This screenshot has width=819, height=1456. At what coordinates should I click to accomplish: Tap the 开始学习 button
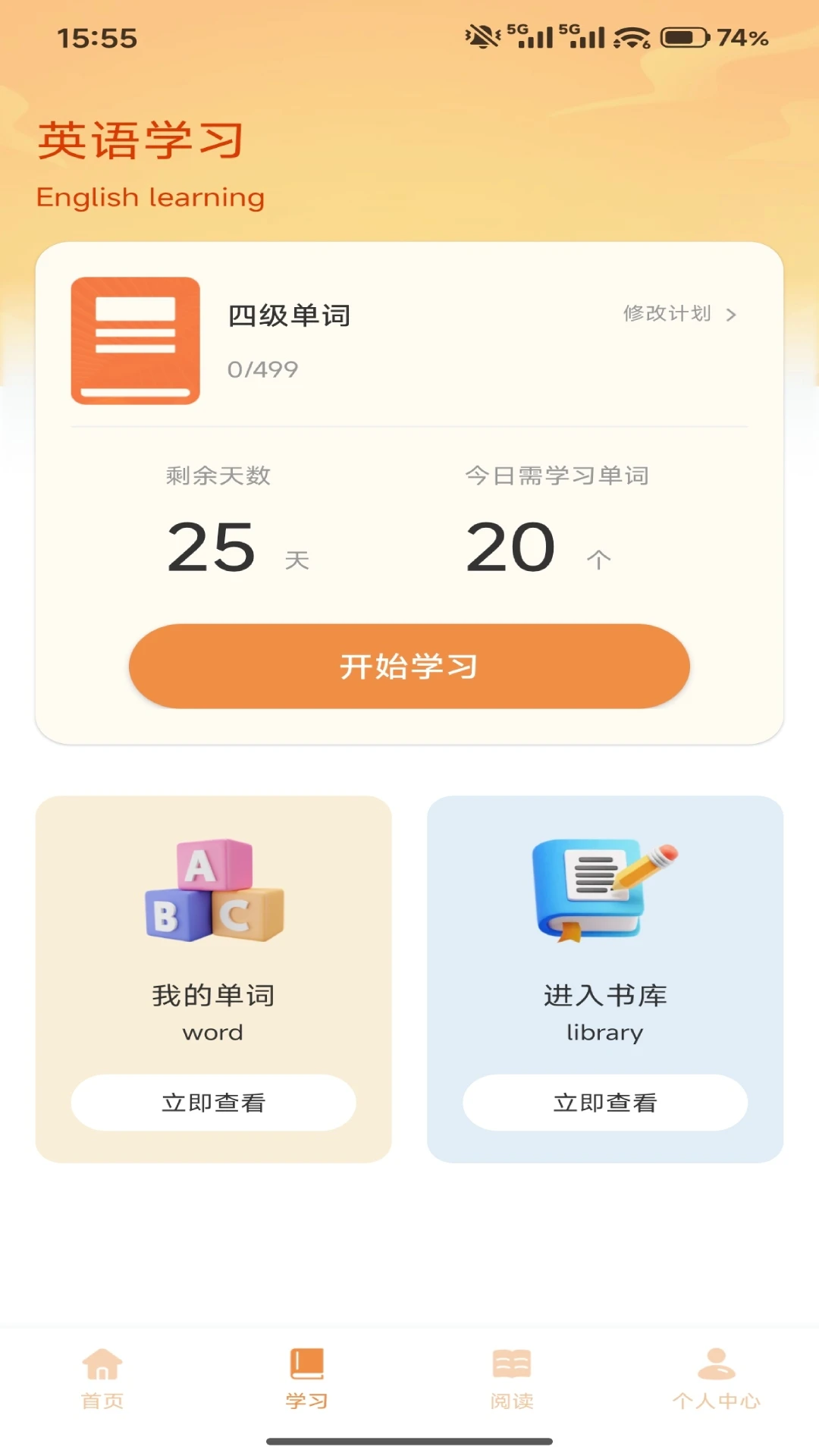tap(409, 666)
